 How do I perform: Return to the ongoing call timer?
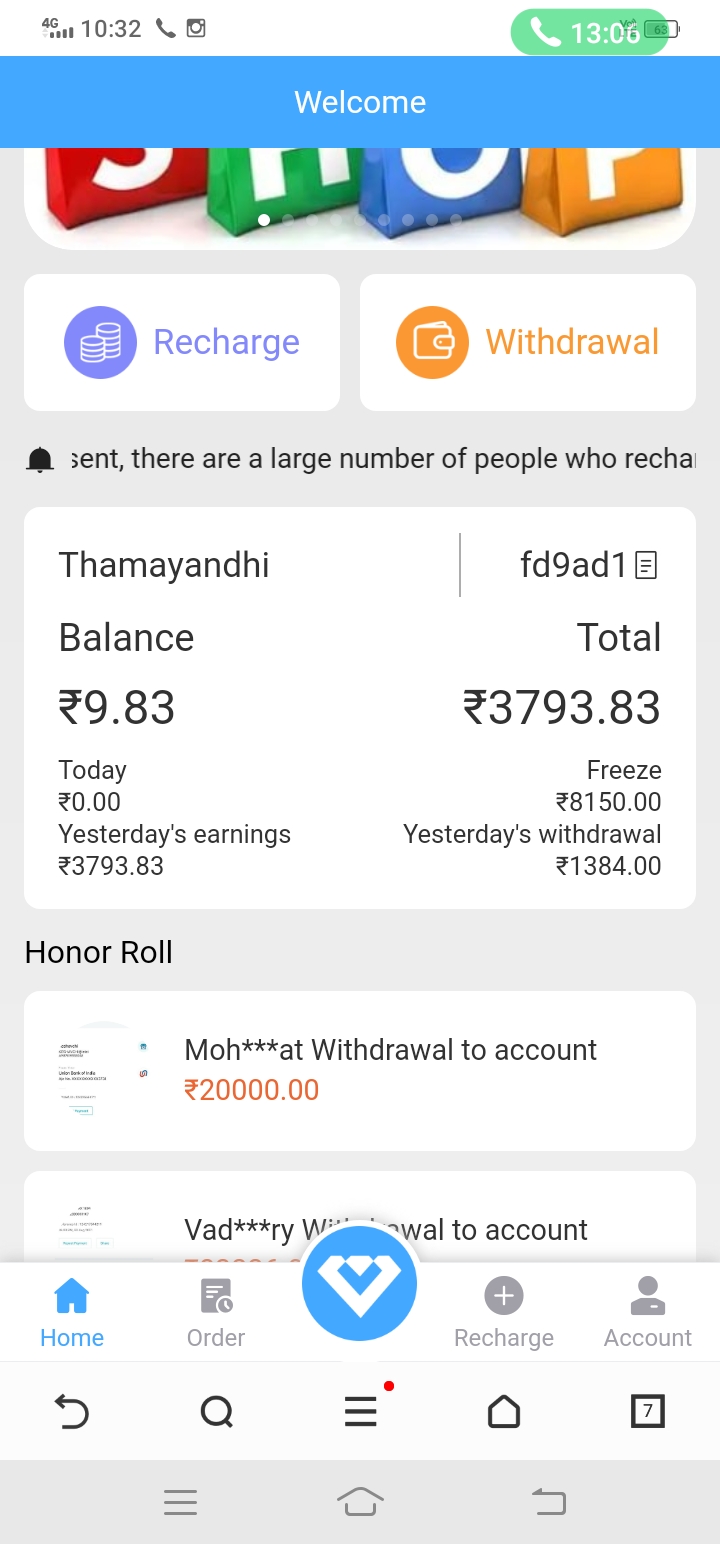589,32
